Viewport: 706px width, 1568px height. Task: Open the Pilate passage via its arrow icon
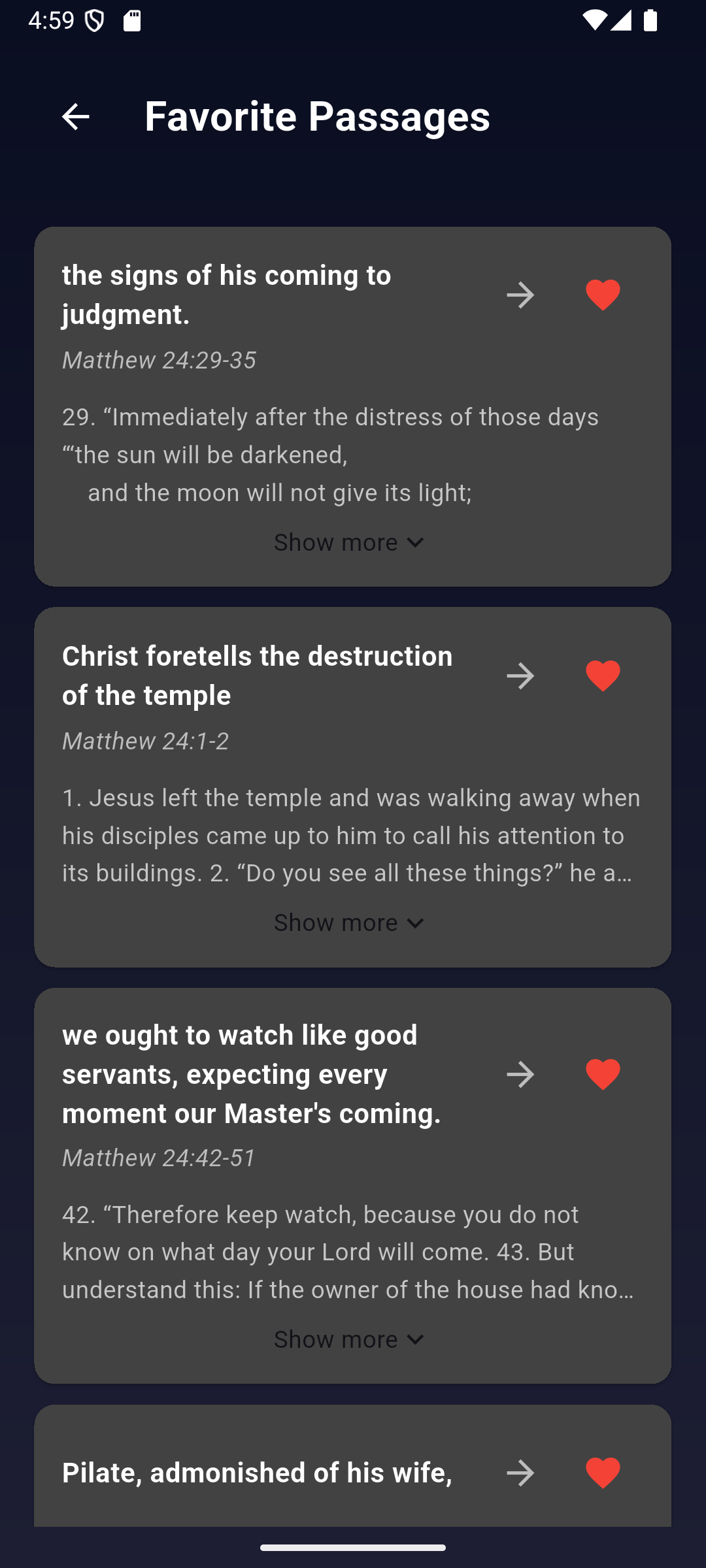(520, 1472)
